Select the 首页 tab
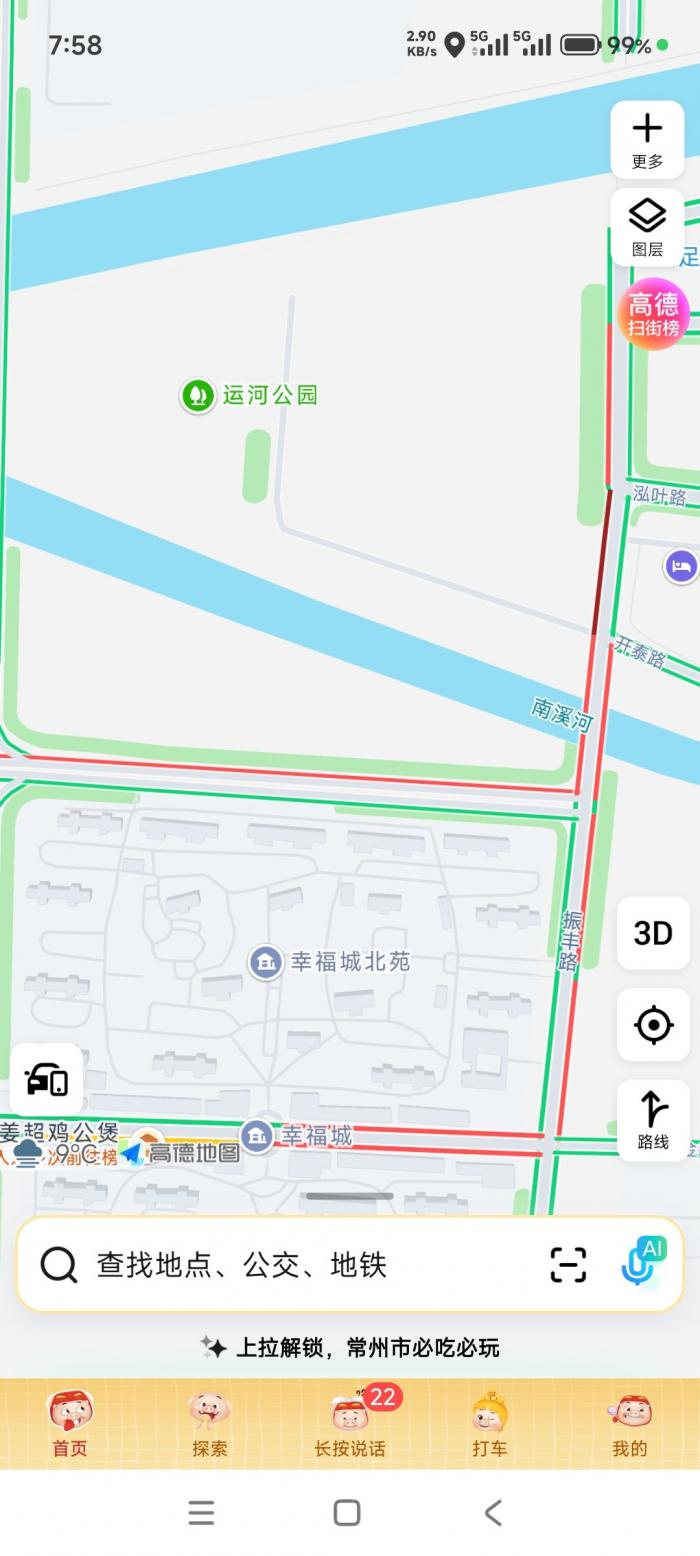Viewport: 700px width, 1556px height. point(70,1424)
